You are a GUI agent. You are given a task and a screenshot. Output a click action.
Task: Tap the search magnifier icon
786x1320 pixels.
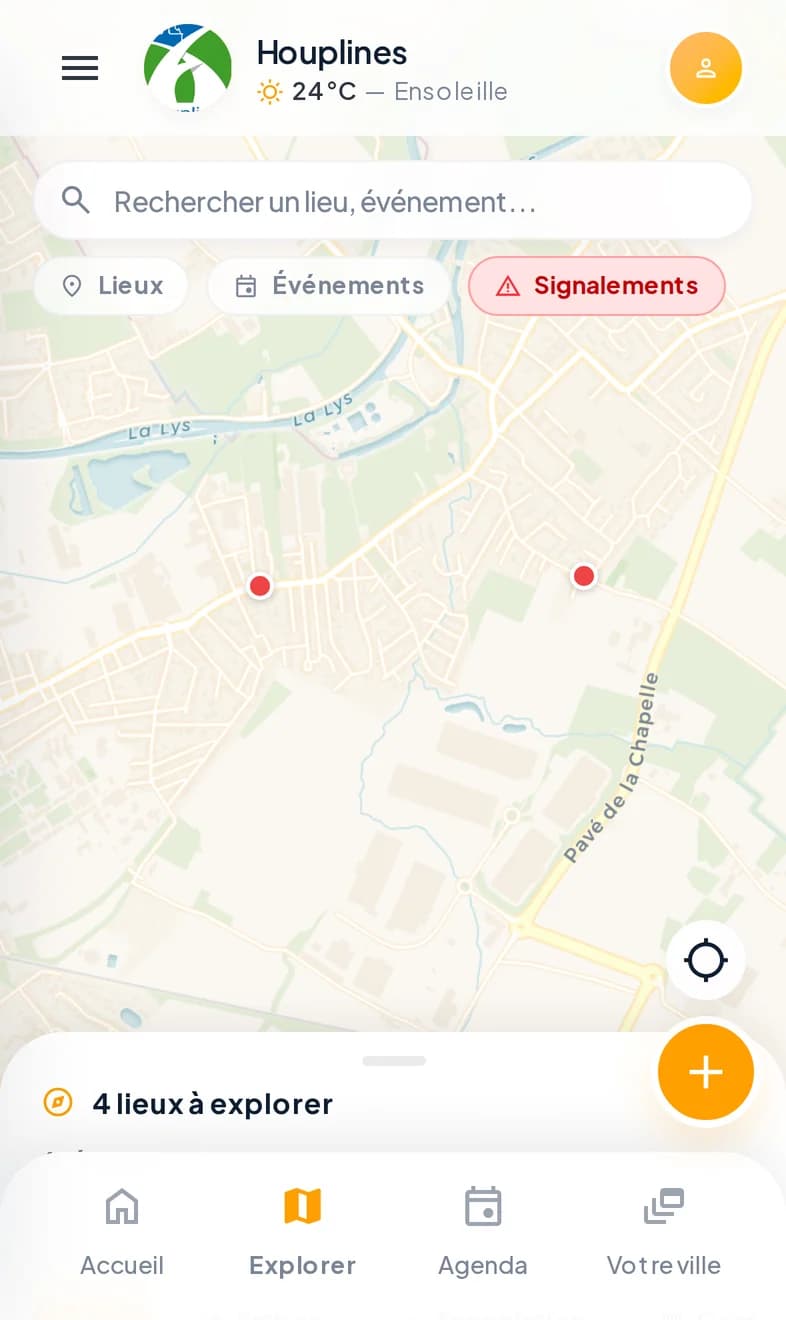tap(76, 200)
